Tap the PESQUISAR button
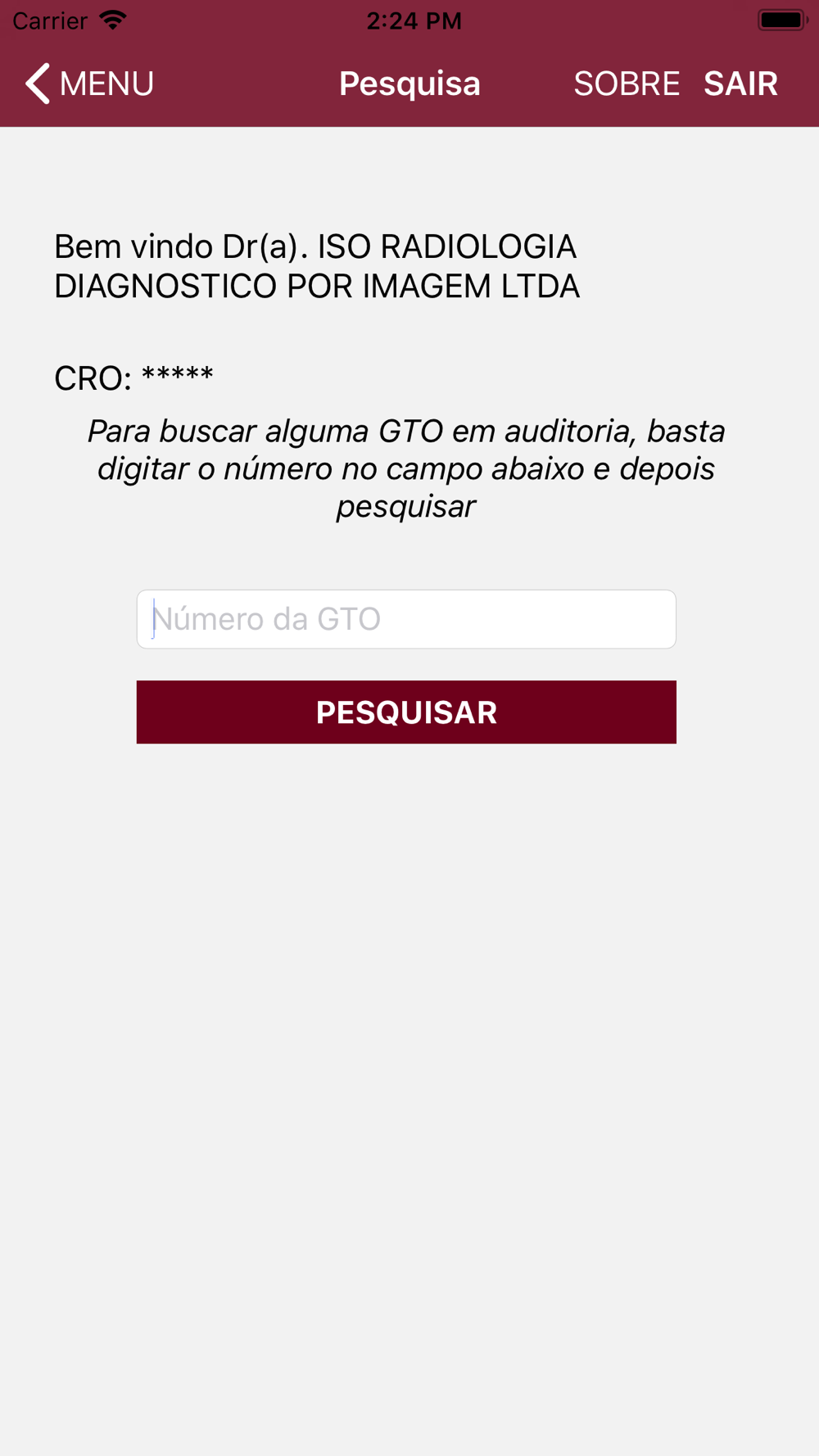Viewport: 819px width, 1456px height. (406, 712)
